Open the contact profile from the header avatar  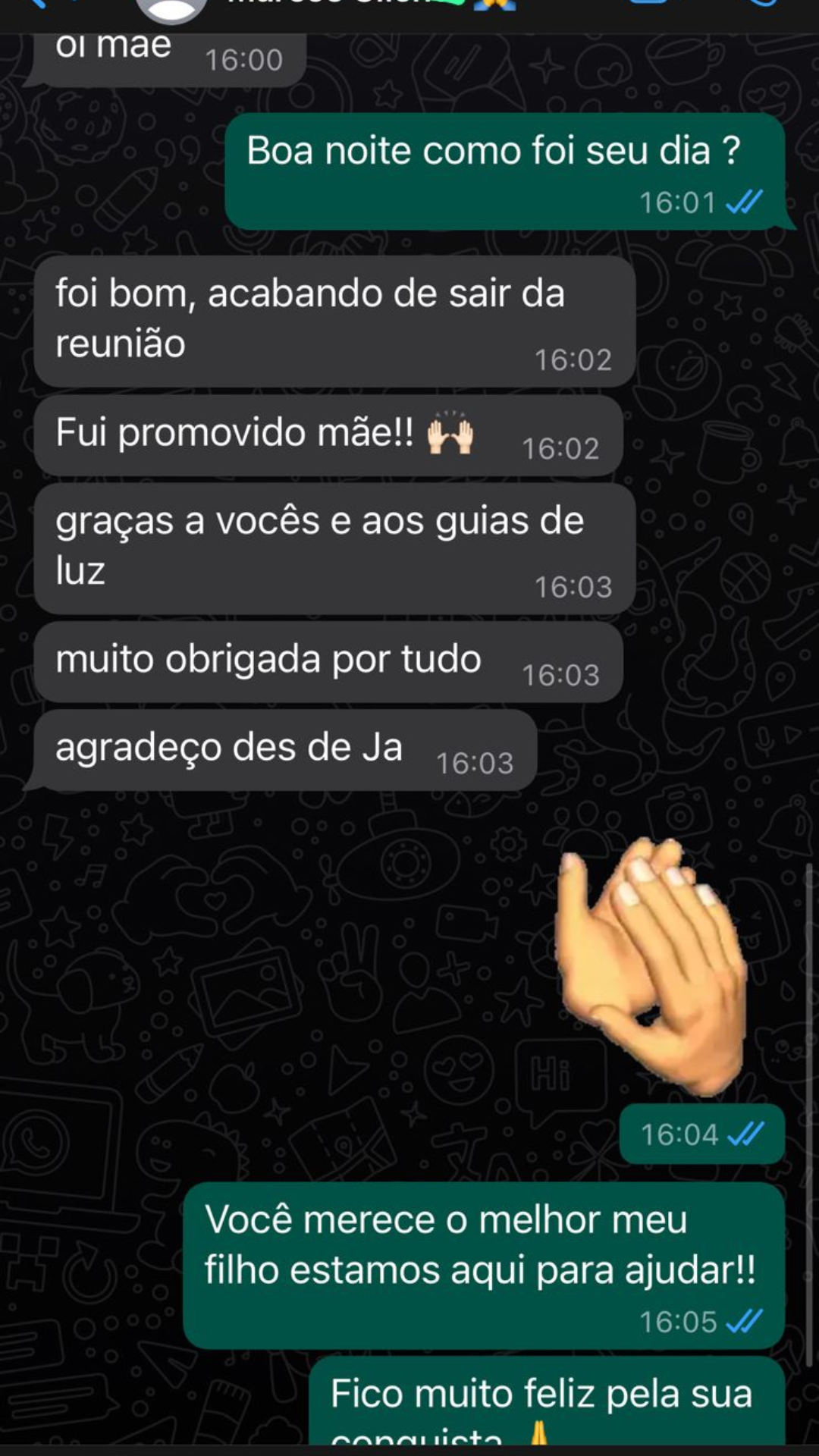[x=171, y=9]
